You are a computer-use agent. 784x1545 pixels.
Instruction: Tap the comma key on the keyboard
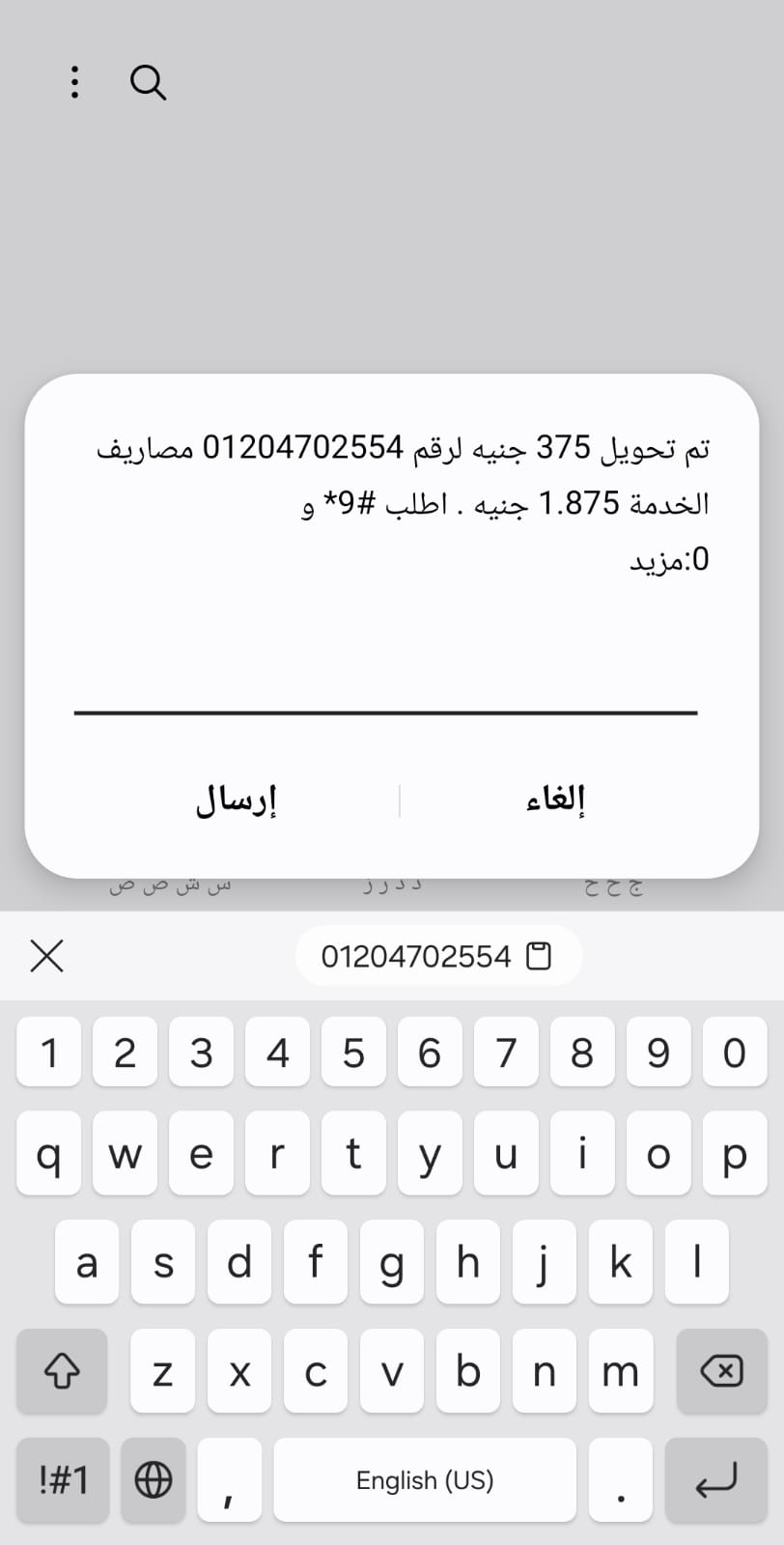point(229,1479)
